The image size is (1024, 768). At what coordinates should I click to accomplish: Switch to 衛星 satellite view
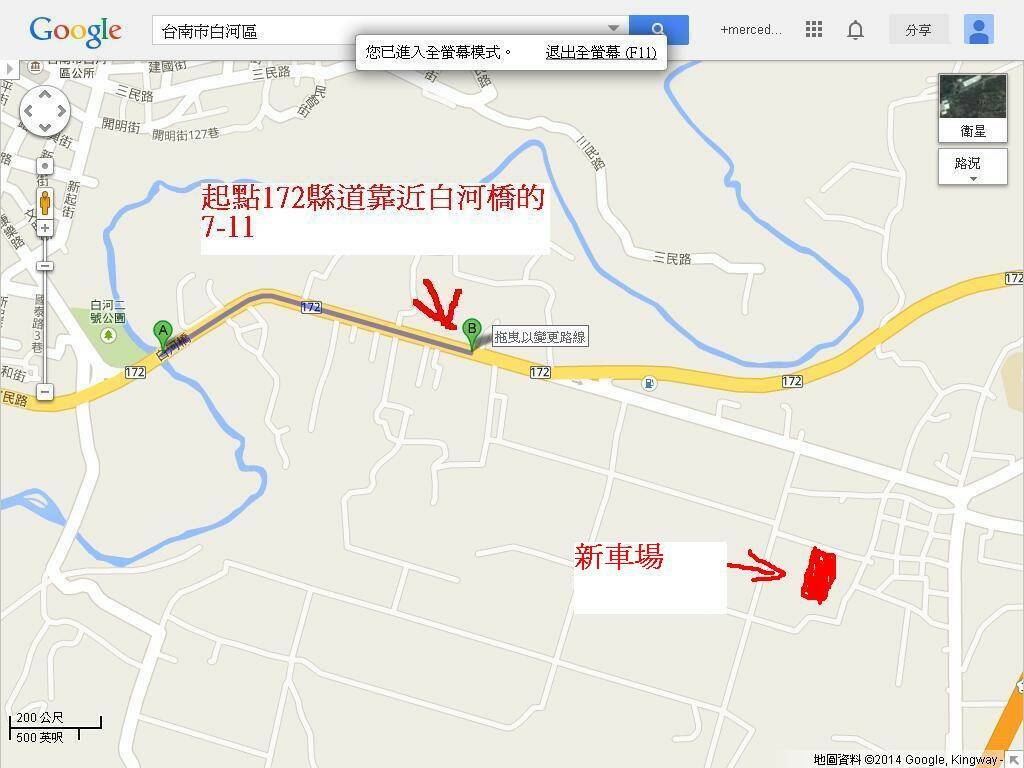[x=973, y=108]
